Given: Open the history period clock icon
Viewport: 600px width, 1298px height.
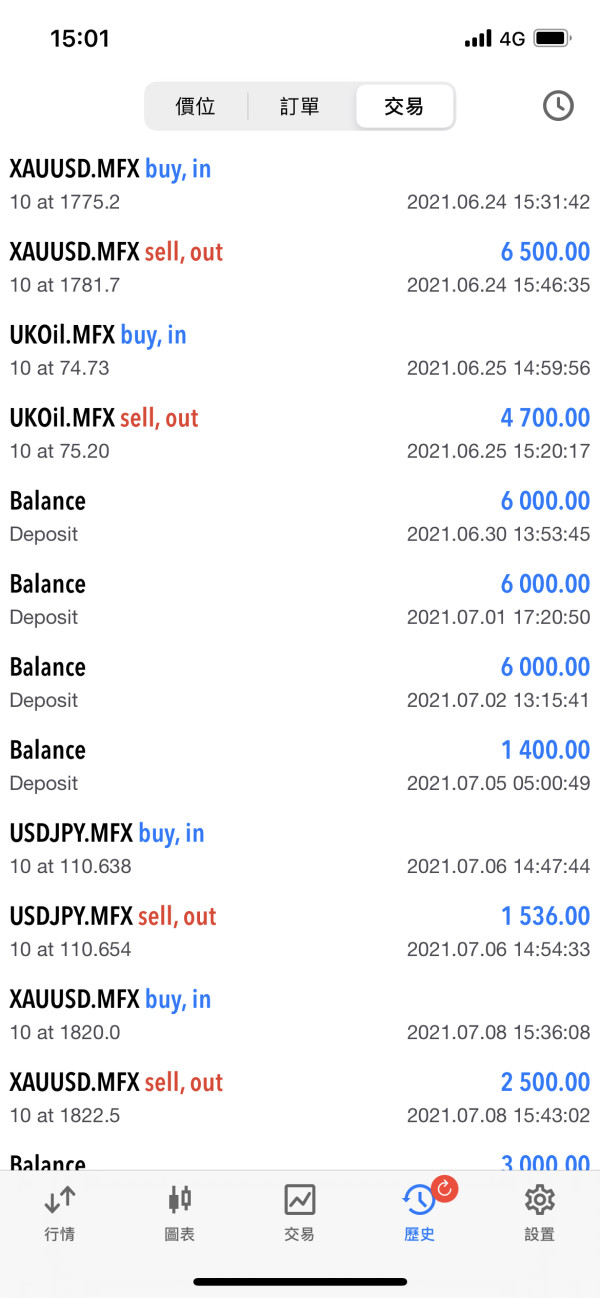Looking at the screenshot, I should (x=558, y=106).
